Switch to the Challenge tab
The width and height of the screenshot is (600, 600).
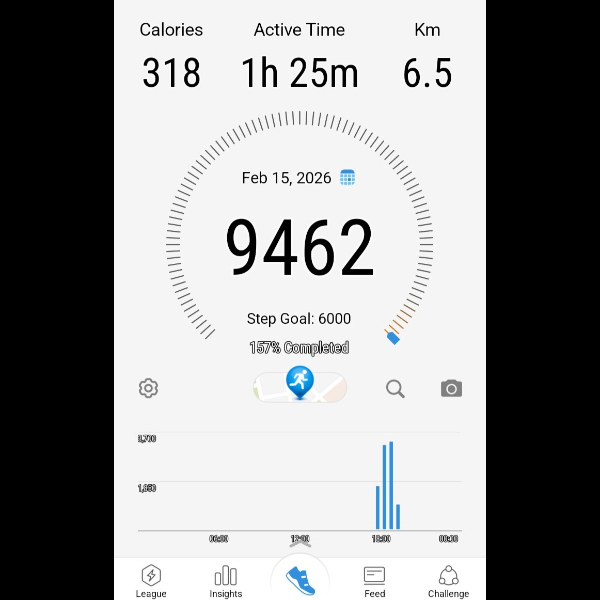point(448,580)
